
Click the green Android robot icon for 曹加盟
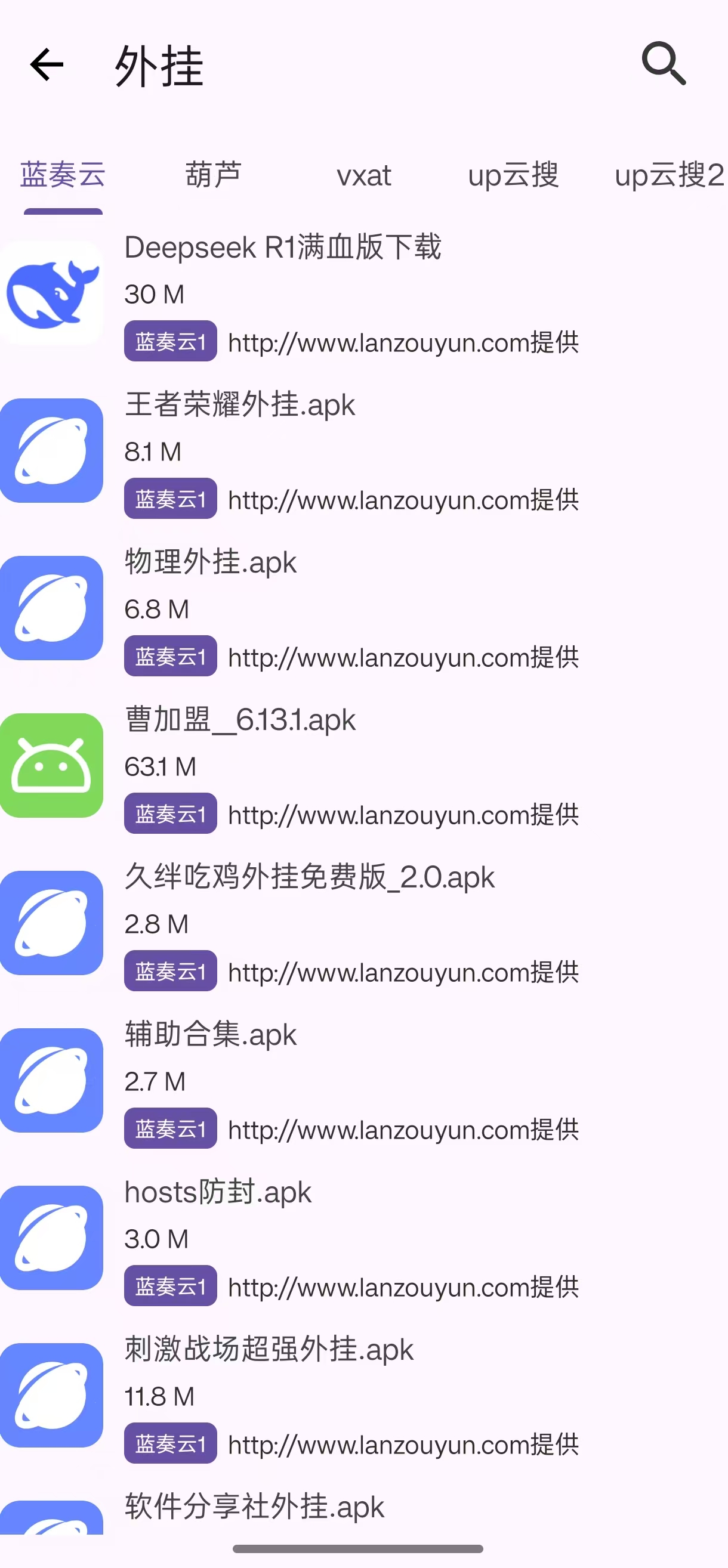point(52,766)
